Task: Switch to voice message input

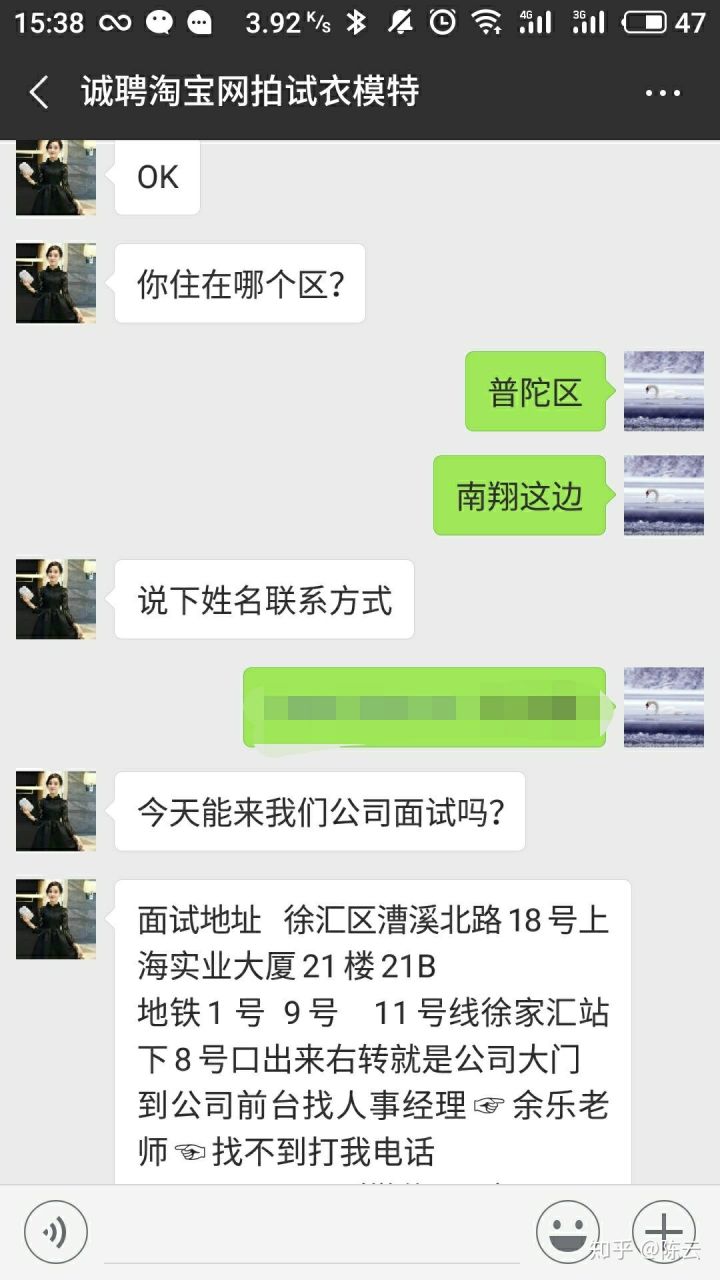Action: (56, 1232)
